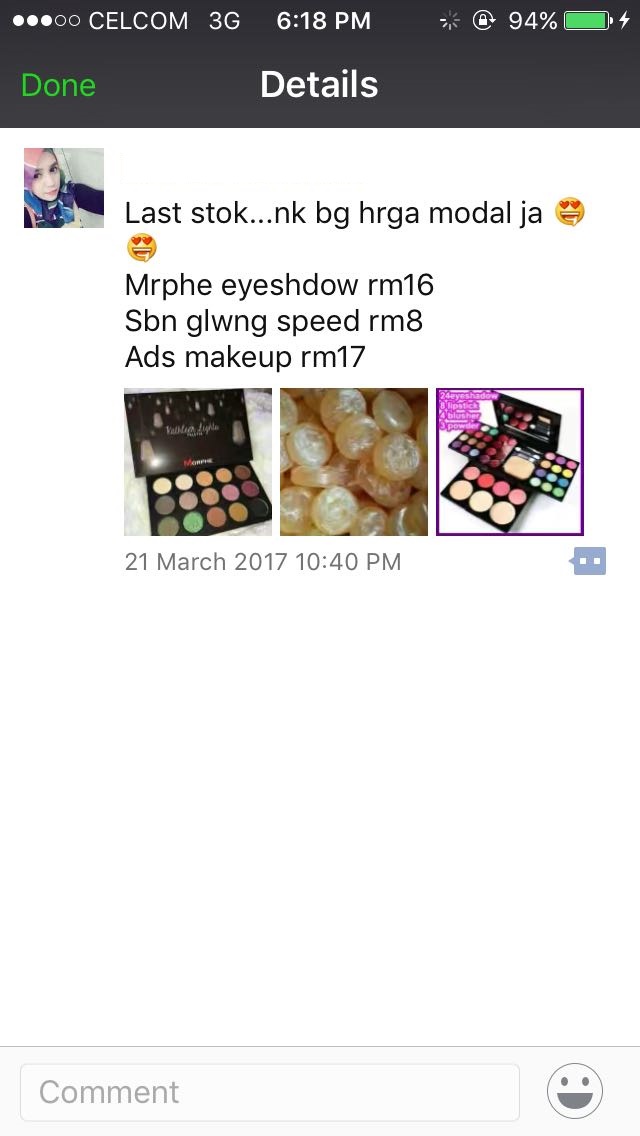View the glowing soap photo
The image size is (640, 1136).
point(354,462)
